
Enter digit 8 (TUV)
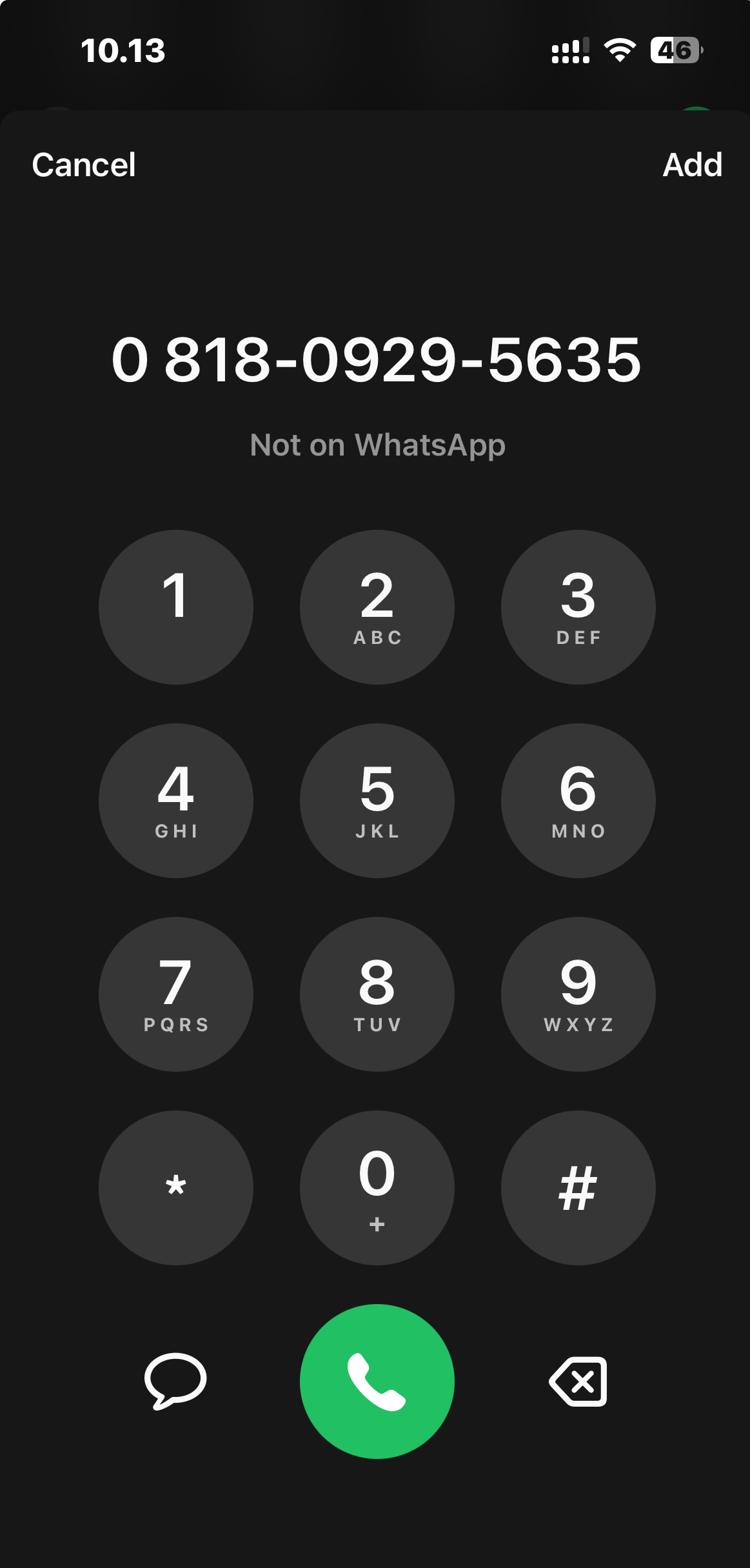coord(377,994)
